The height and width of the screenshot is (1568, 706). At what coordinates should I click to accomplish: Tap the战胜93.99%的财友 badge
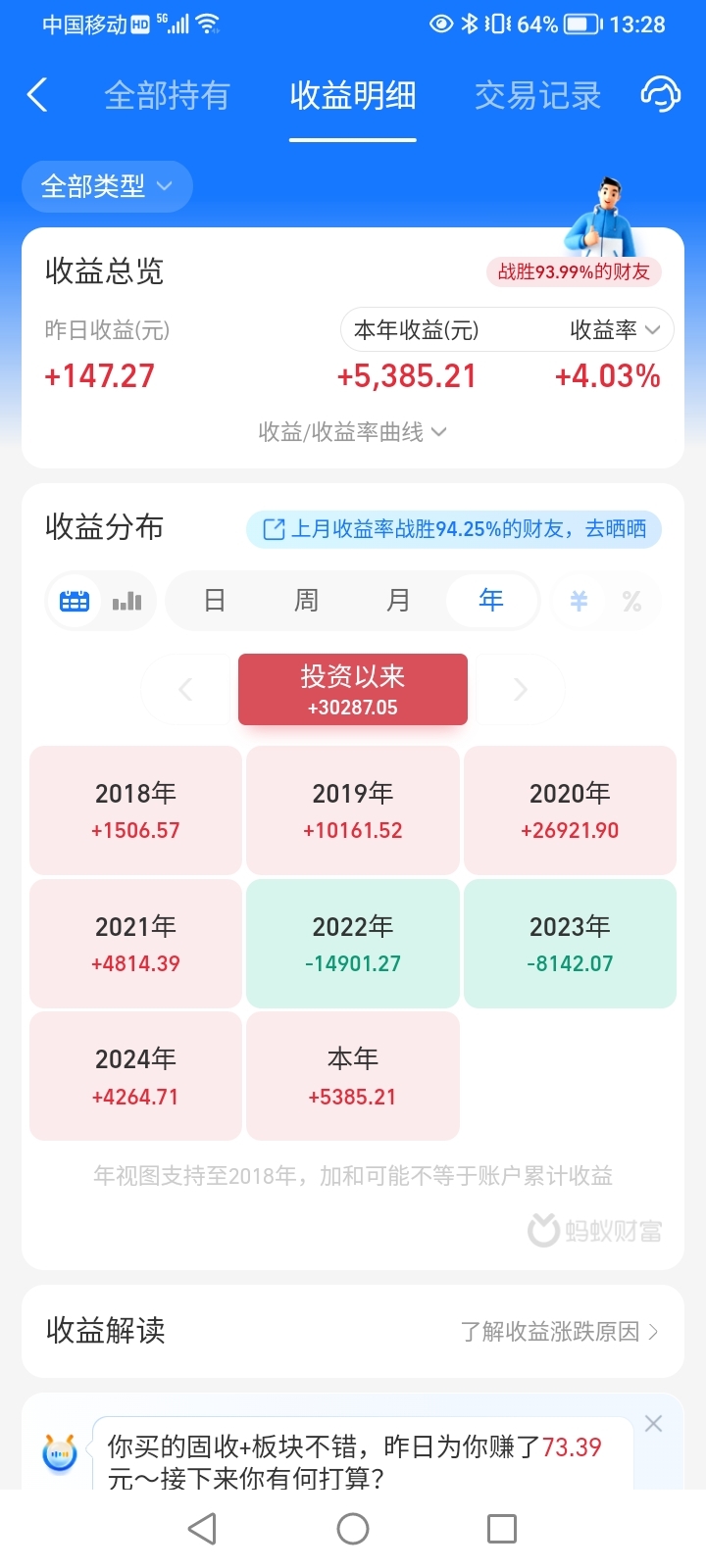574,272
